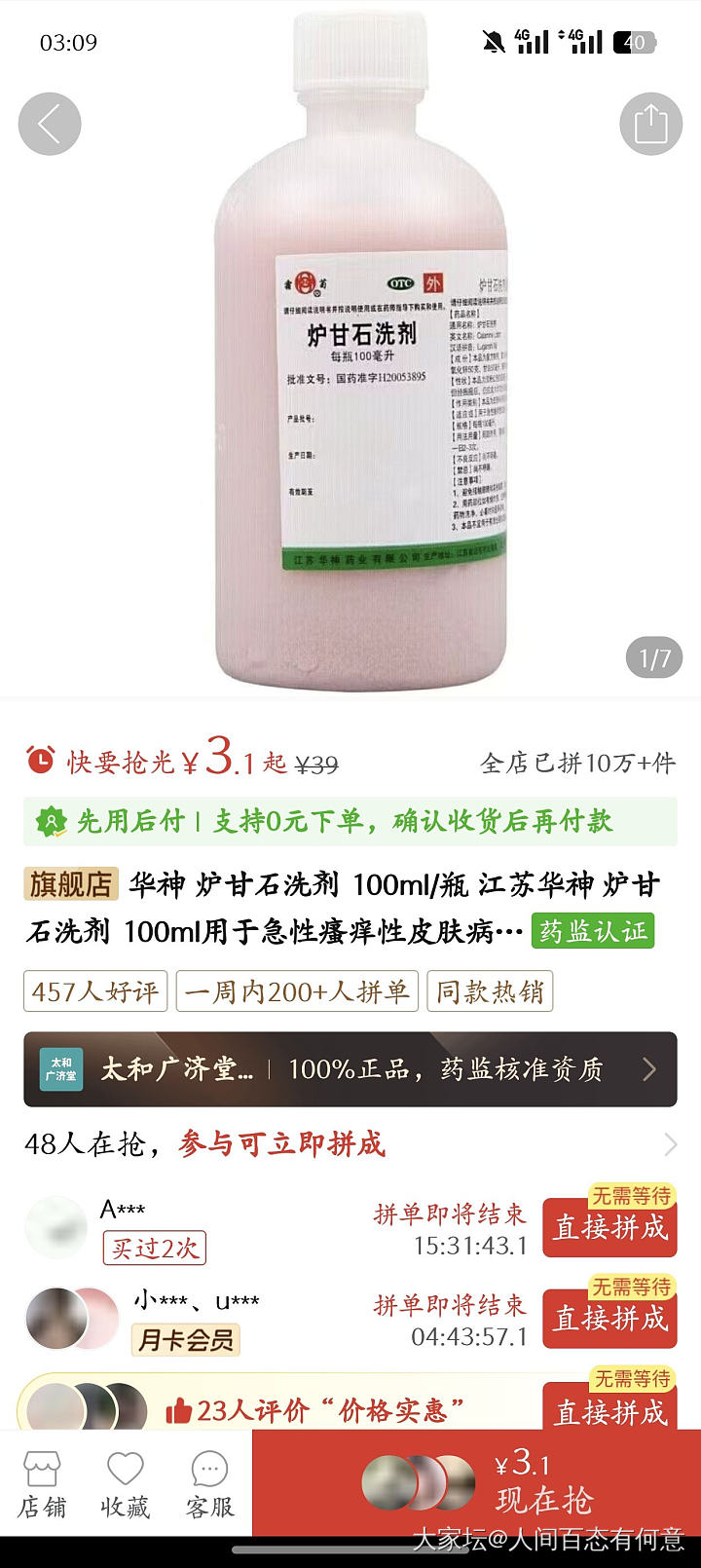The image size is (701, 1568).
Task: View the 457人好评 reviews tag
Action: coord(95,991)
